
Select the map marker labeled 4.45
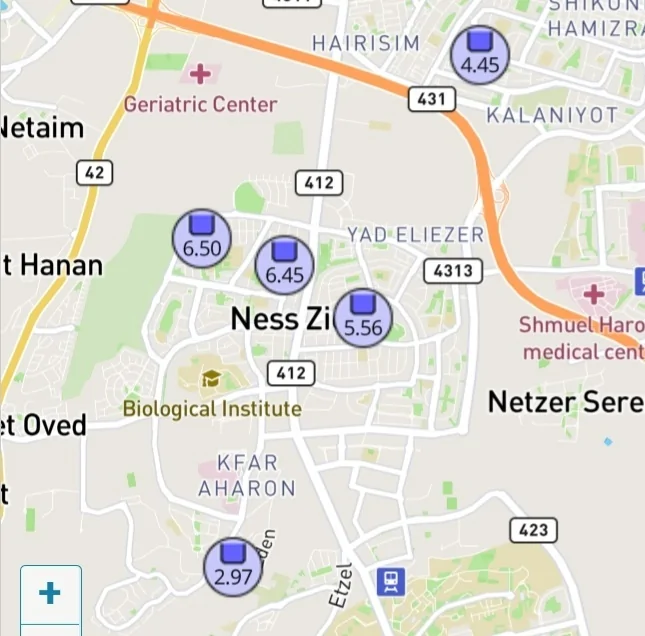480,55
